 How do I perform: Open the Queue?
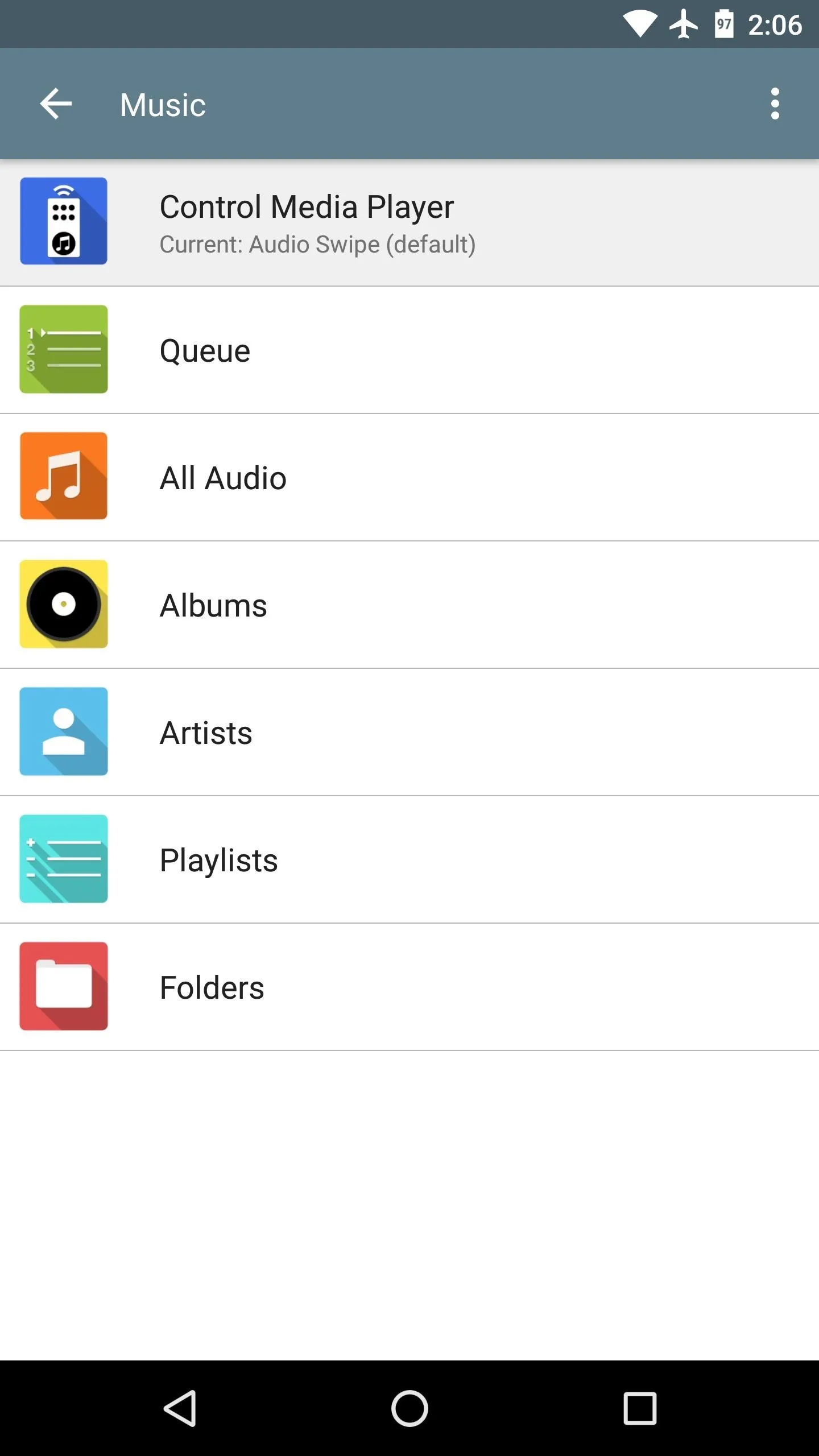(x=409, y=350)
